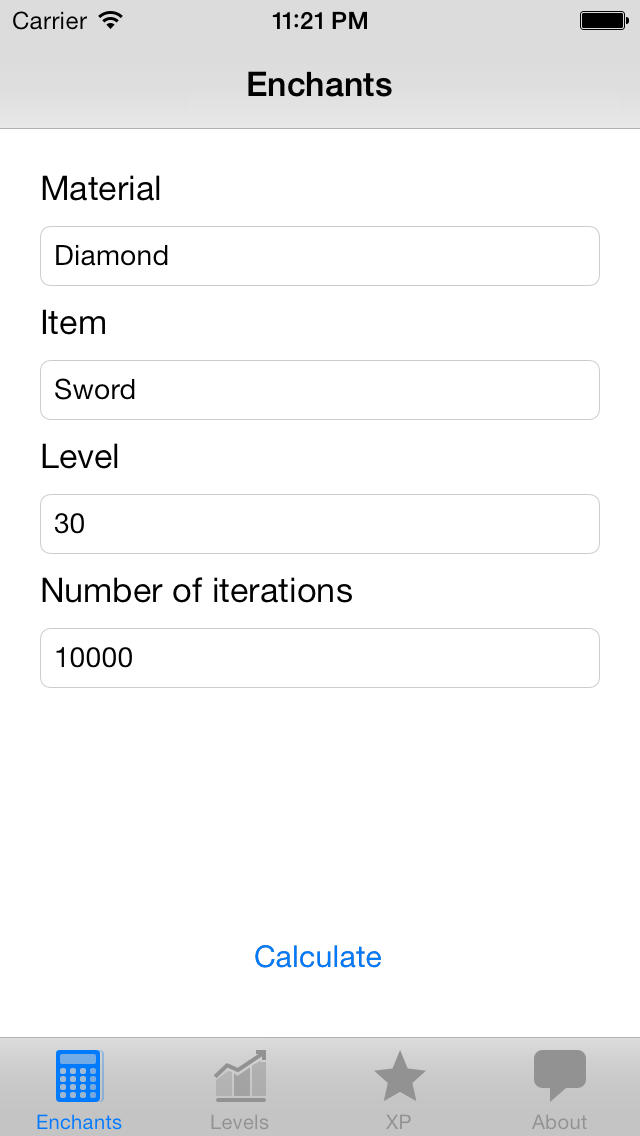Tap the Material field showing Diamond
Image resolution: width=640 pixels, height=1136 pixels.
tap(320, 256)
